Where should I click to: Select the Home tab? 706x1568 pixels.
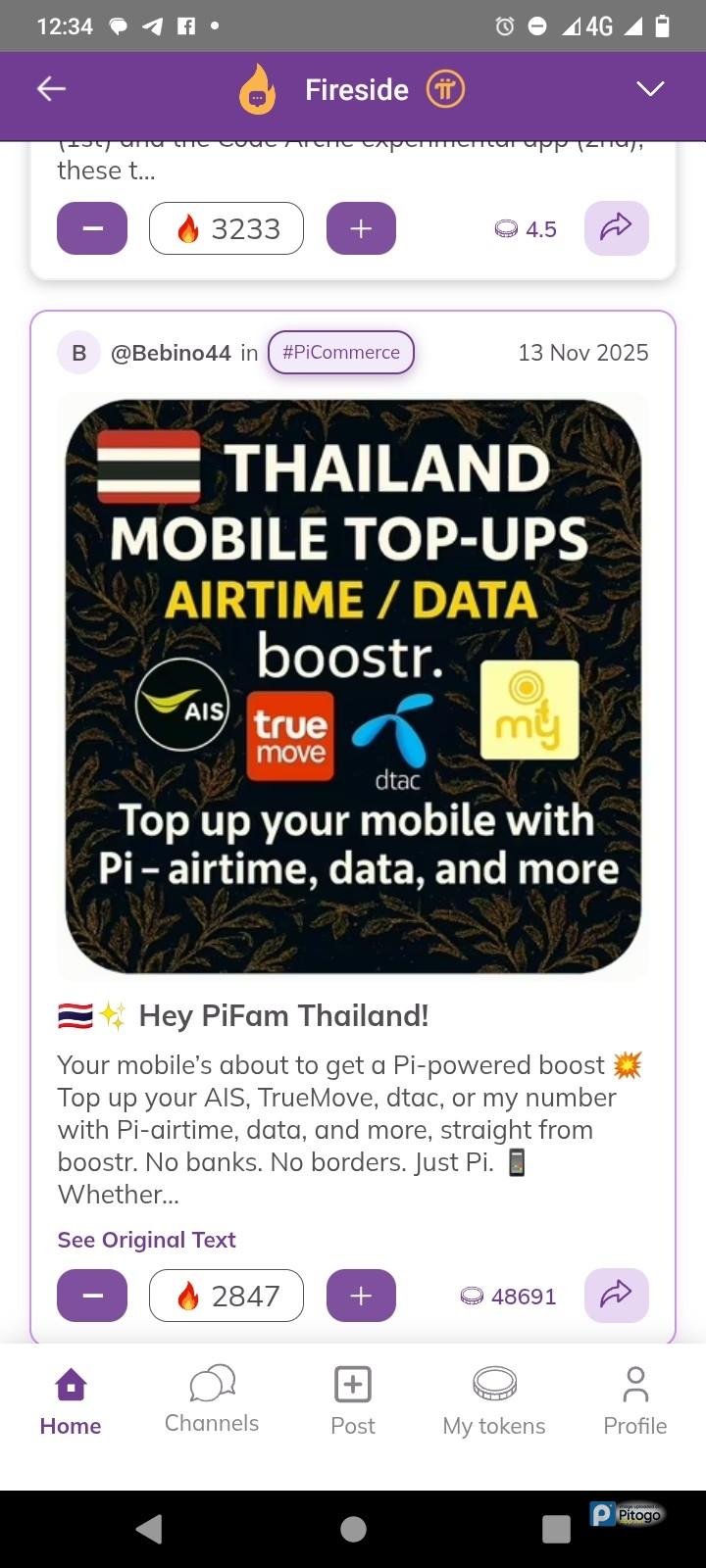point(71,1399)
